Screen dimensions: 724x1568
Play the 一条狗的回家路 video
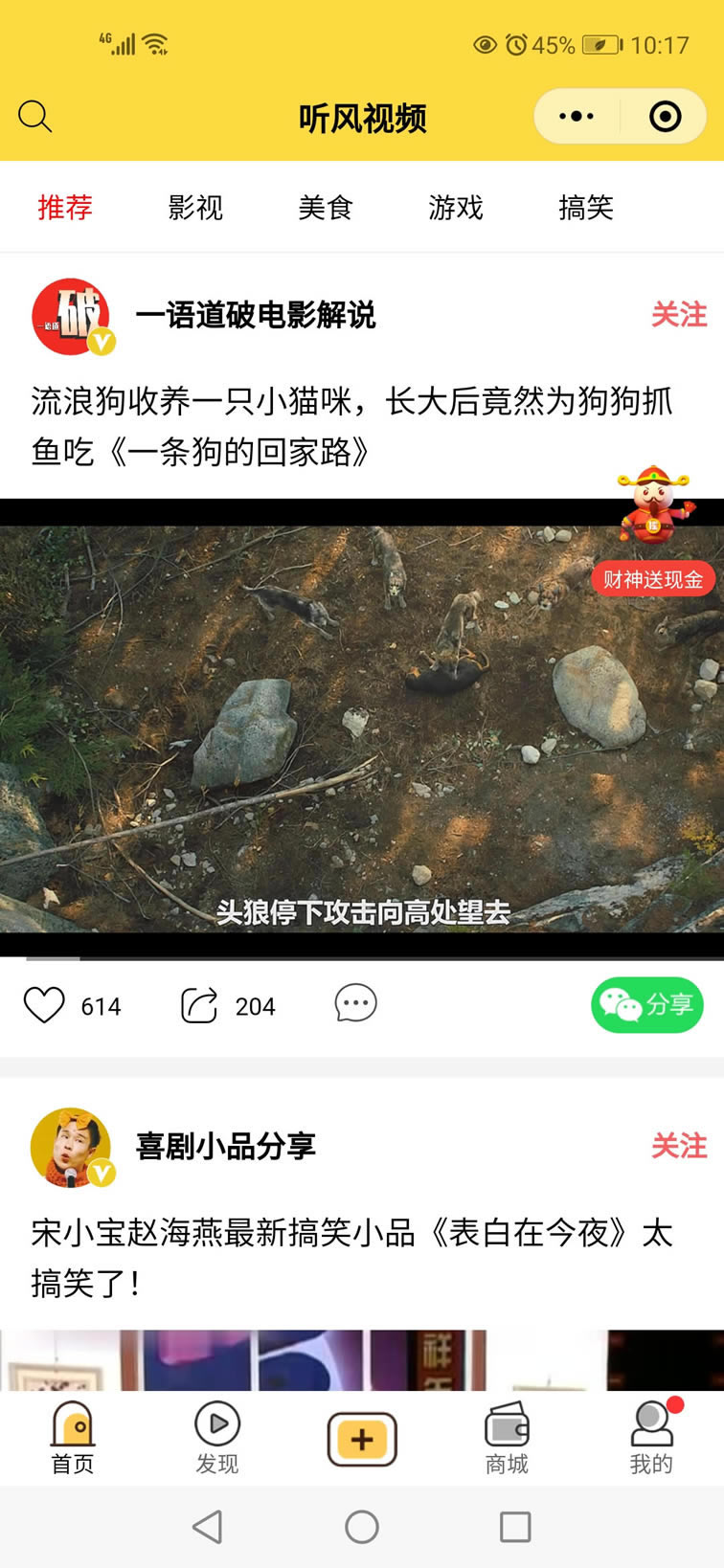point(362,728)
